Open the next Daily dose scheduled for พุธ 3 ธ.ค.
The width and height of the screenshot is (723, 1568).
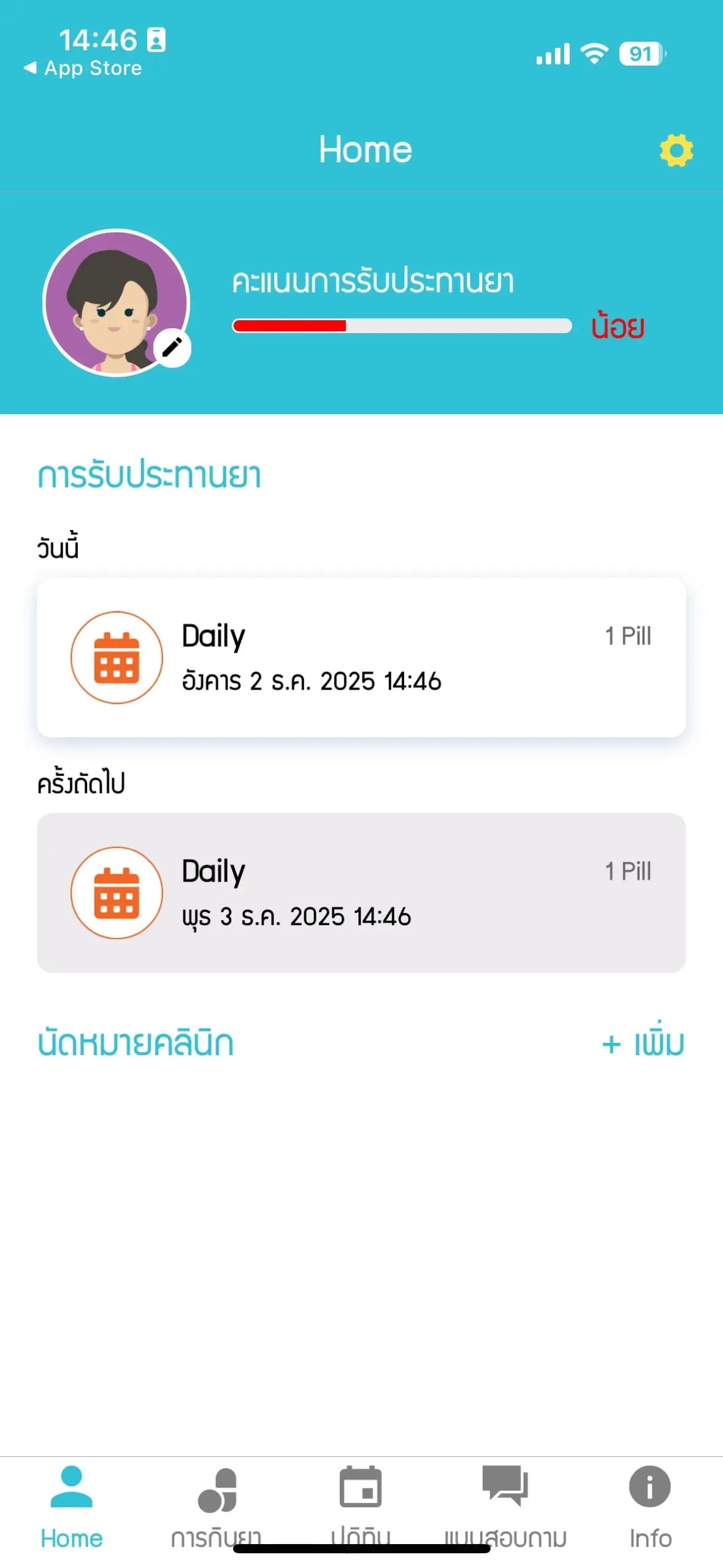tap(361, 893)
